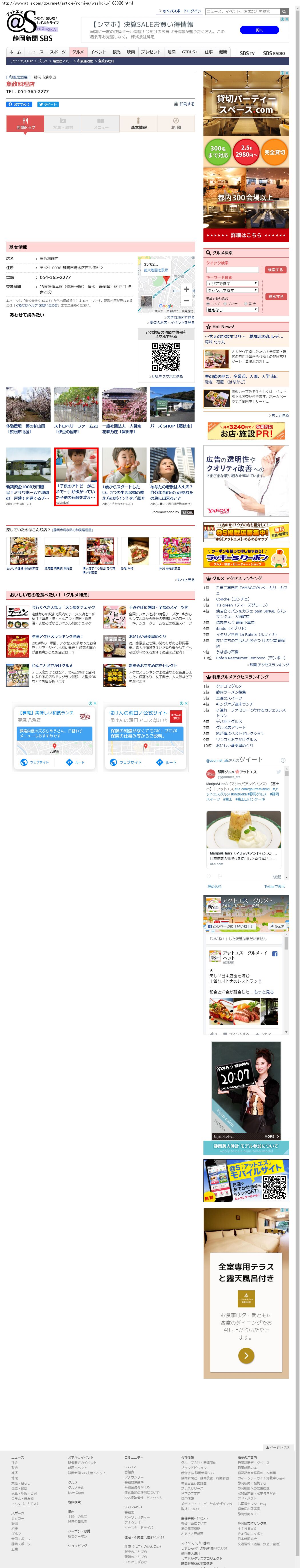300x1568 pixels.
Task: Zoom in on the shop map
Action: pyautogui.click(x=186, y=289)
